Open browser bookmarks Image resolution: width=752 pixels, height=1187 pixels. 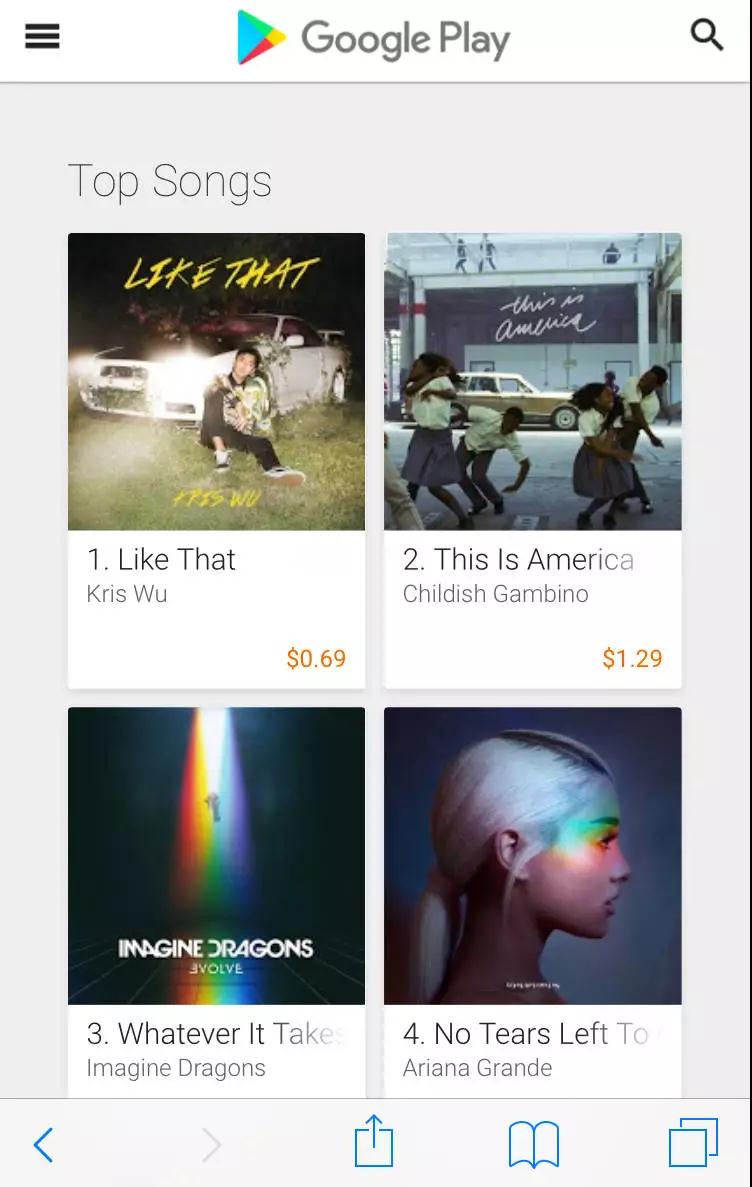[533, 1144]
